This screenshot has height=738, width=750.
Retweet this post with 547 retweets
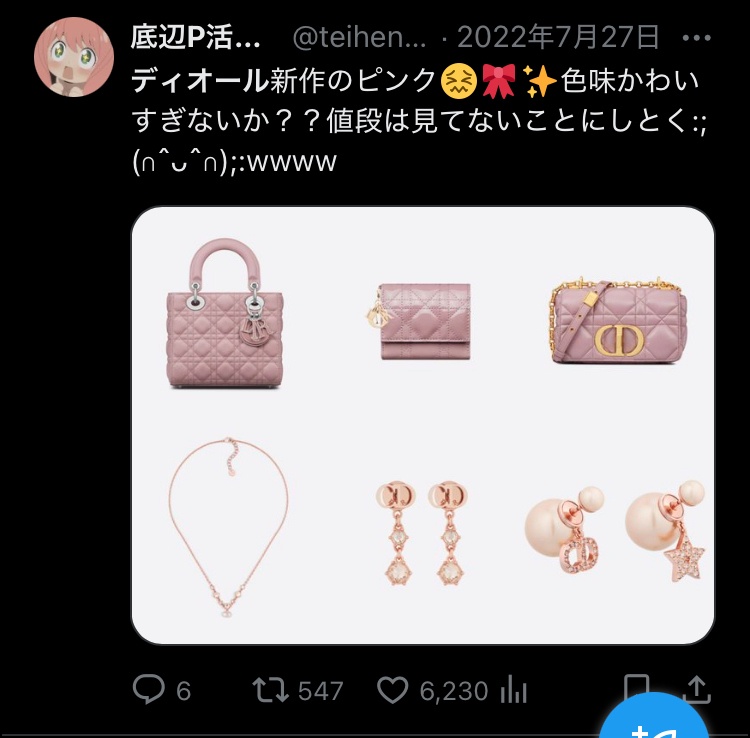pyautogui.click(x=268, y=689)
